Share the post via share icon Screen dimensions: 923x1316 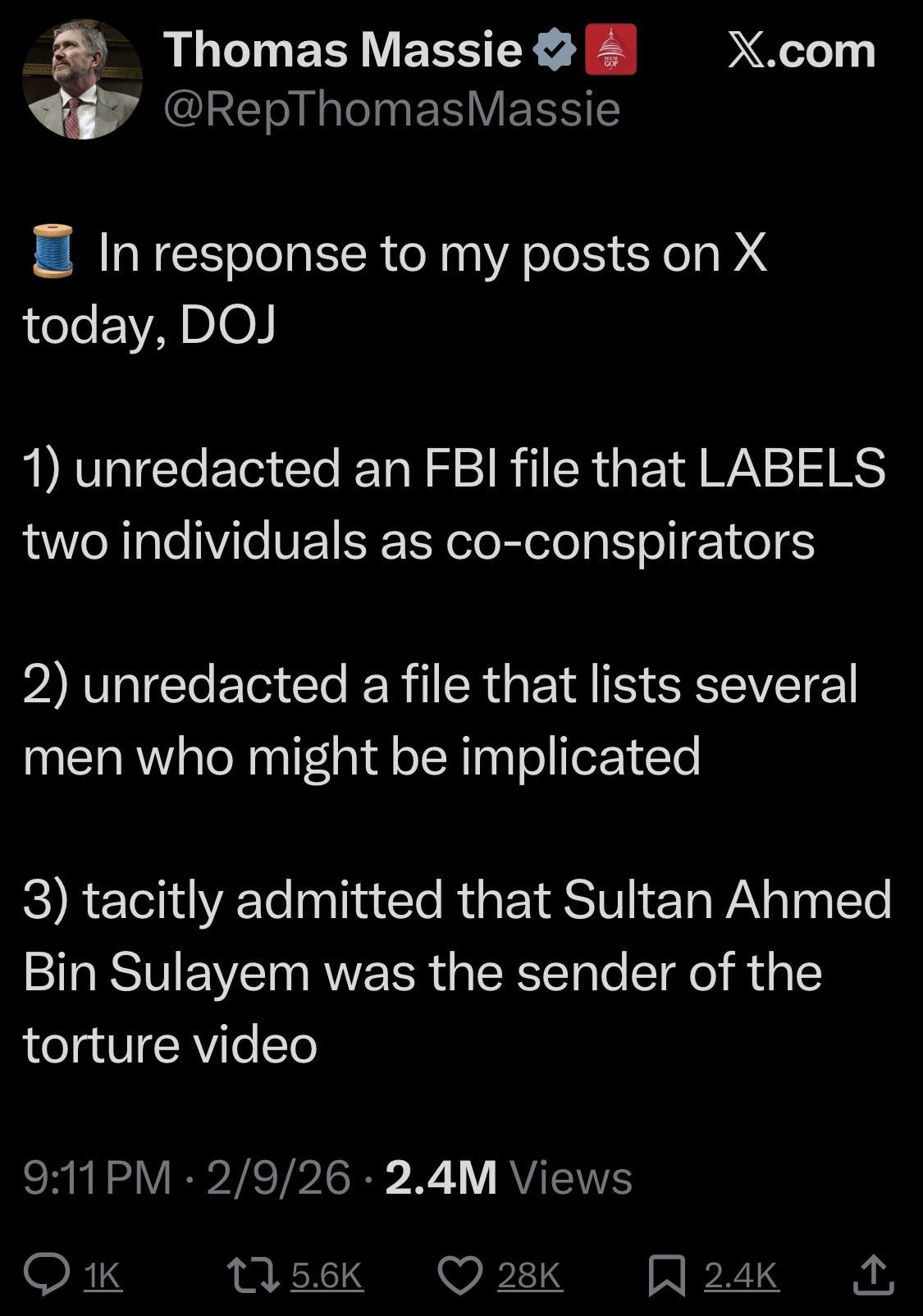point(873,1274)
